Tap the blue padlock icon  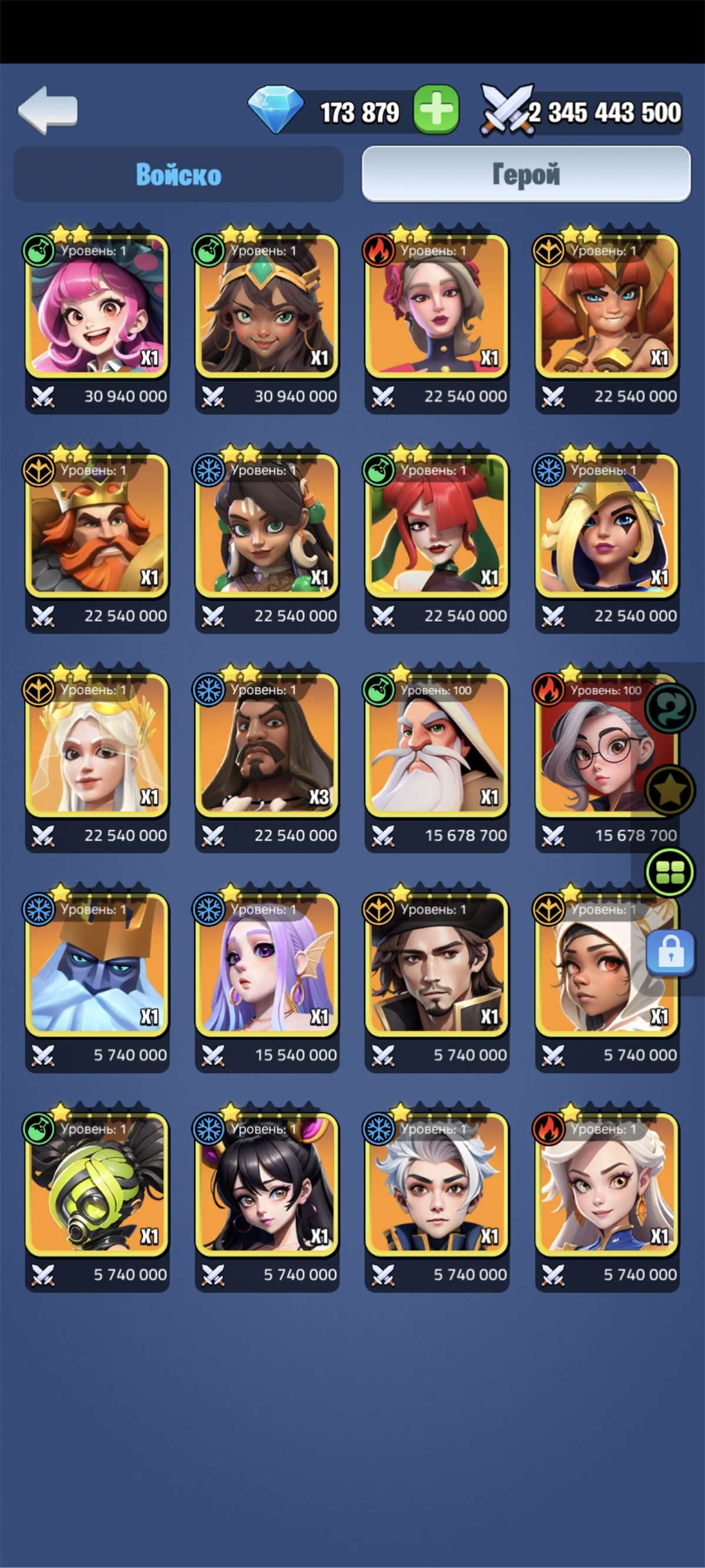click(x=670, y=953)
